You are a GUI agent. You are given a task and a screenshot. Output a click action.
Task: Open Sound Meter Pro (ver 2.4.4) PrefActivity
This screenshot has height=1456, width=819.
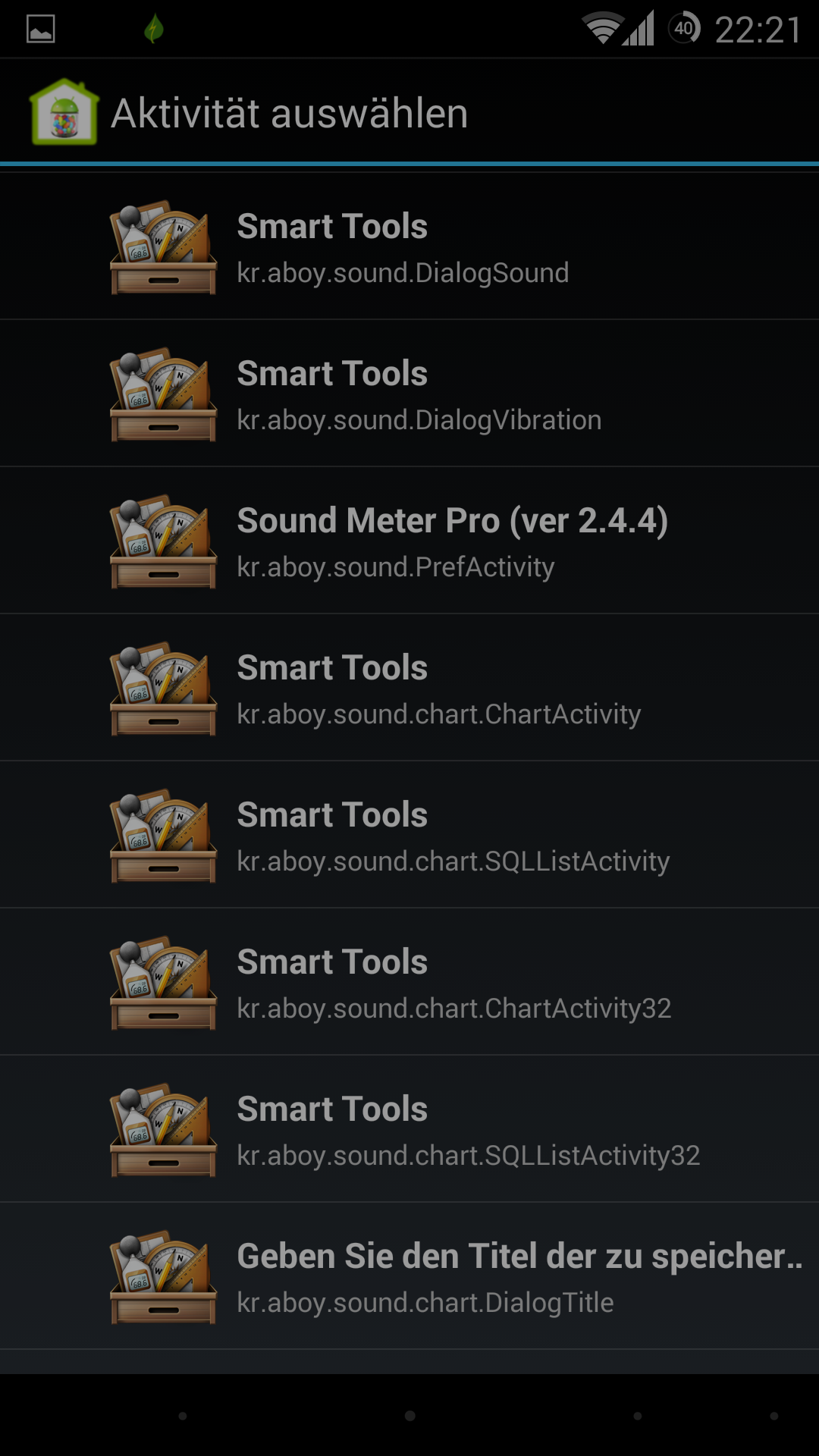[x=409, y=541]
